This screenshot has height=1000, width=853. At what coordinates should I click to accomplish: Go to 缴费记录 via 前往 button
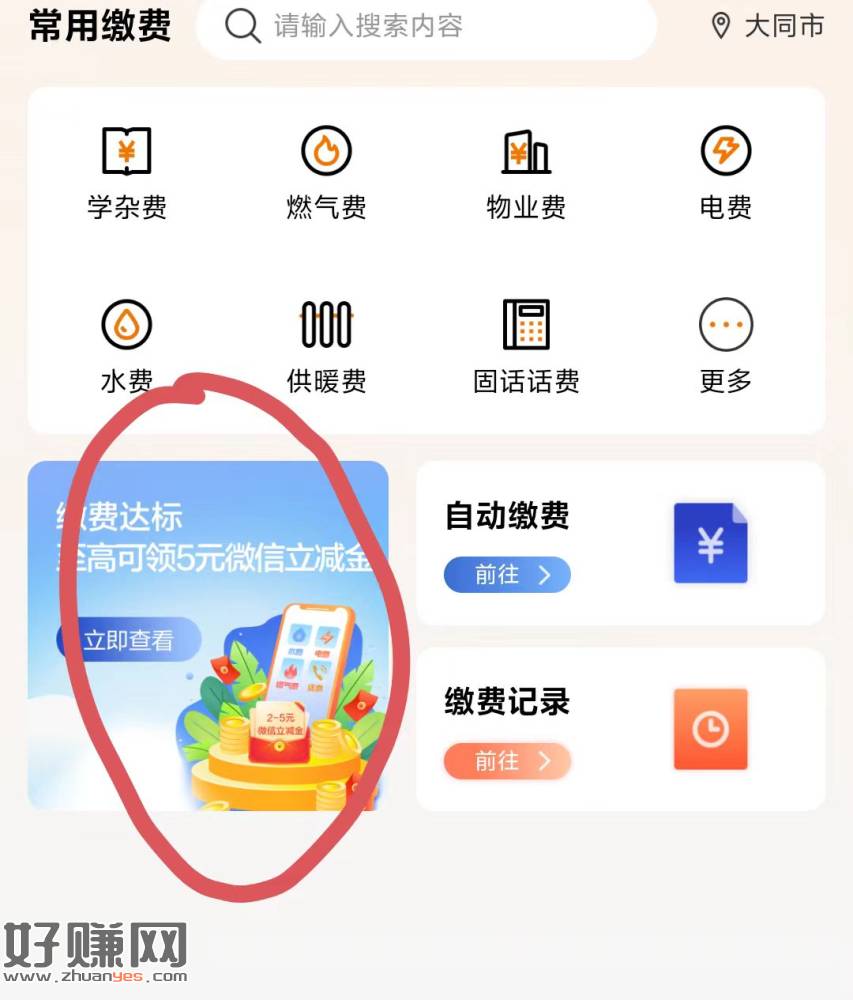(x=507, y=761)
